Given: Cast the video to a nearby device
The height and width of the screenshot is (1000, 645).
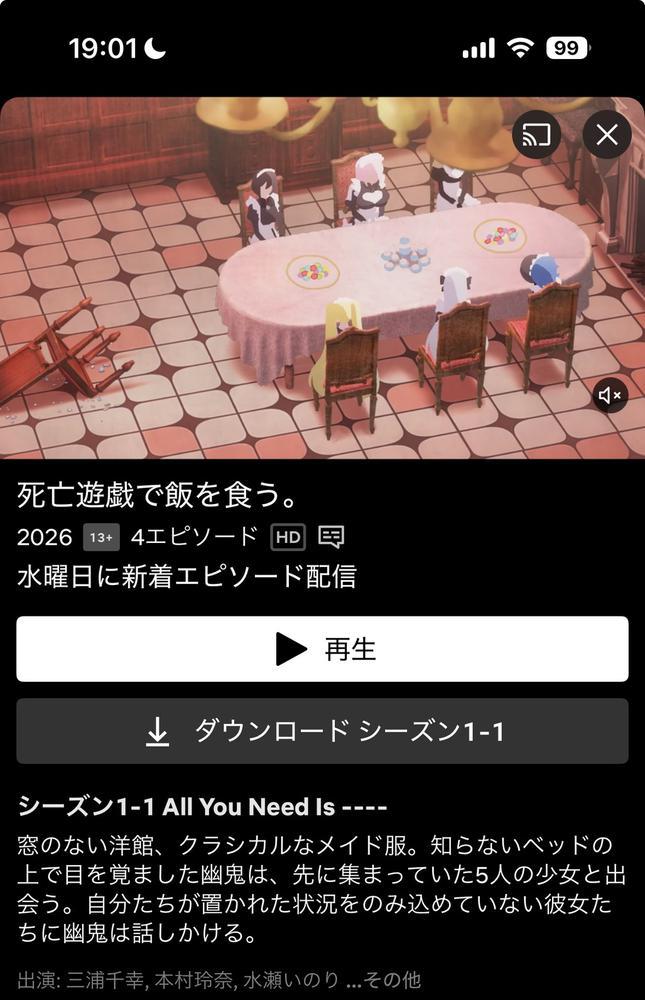Looking at the screenshot, I should pyautogui.click(x=537, y=135).
